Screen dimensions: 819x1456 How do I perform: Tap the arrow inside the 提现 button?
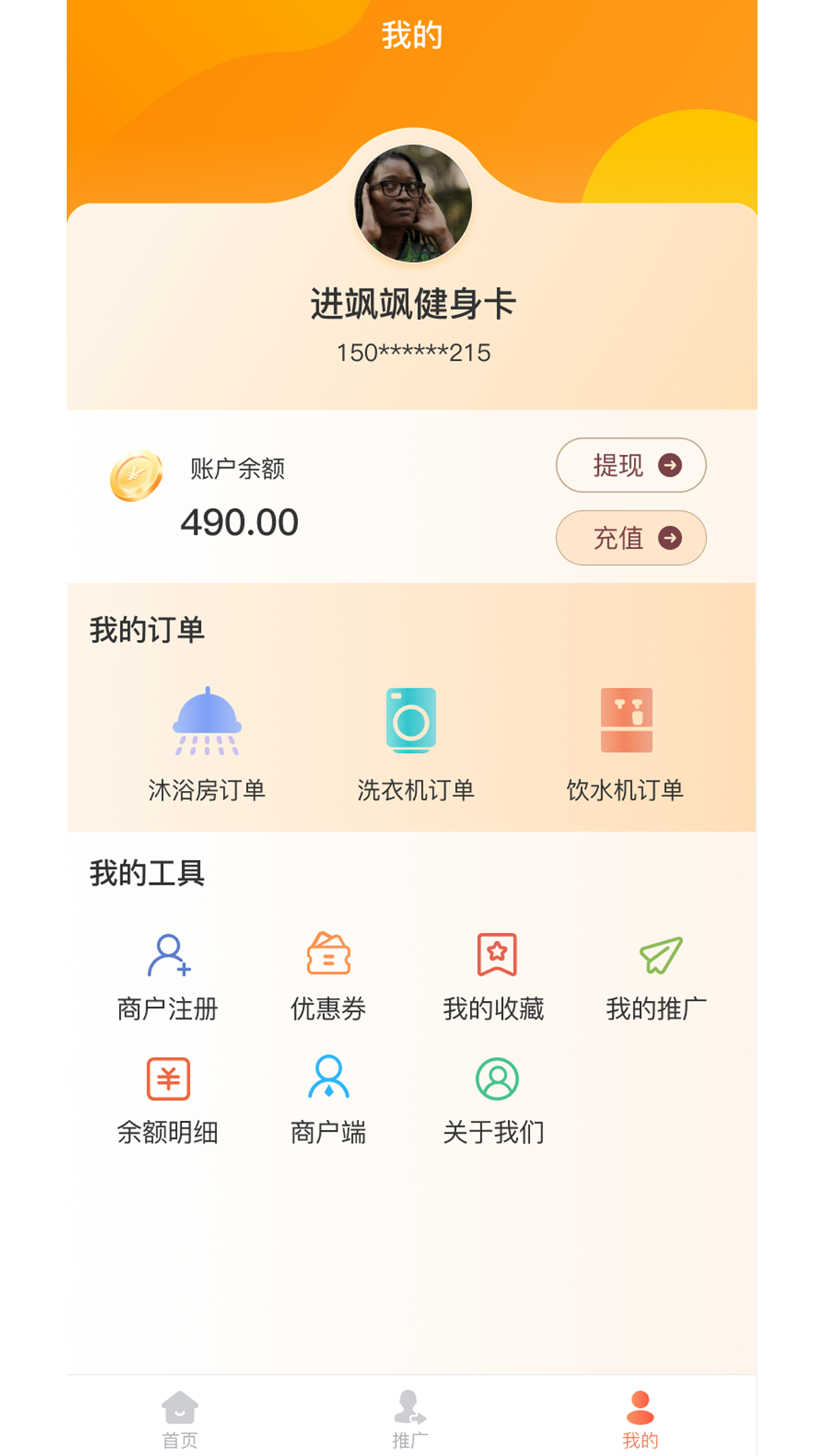[670, 466]
